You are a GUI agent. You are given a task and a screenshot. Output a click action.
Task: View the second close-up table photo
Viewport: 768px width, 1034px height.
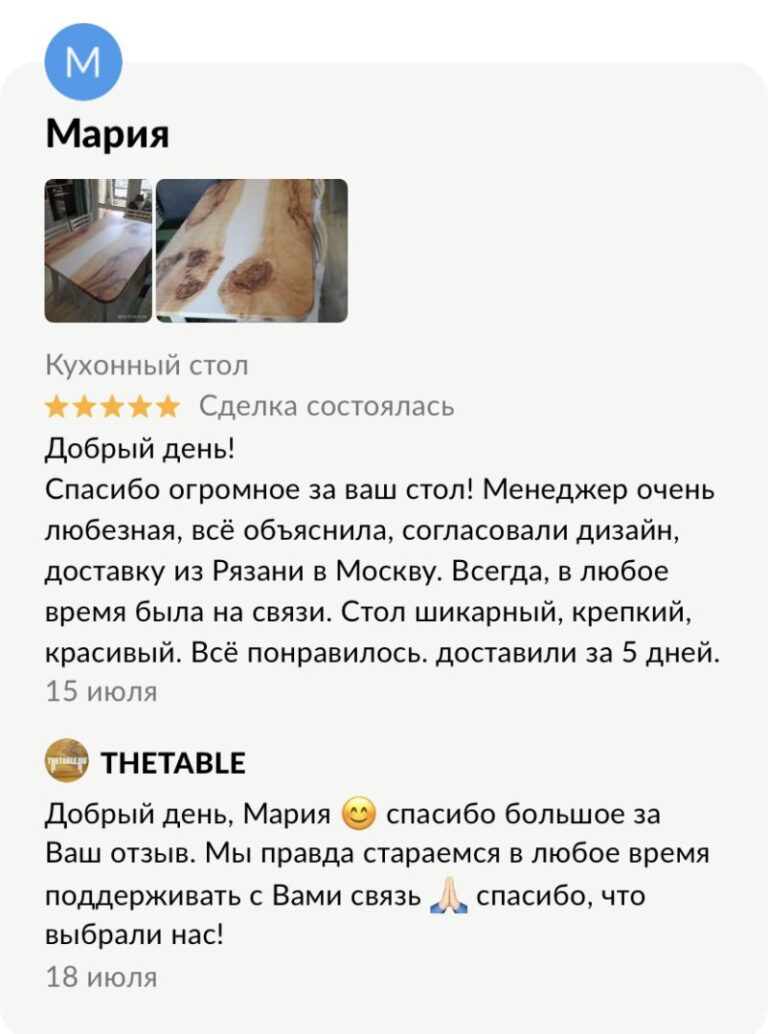coord(251,250)
